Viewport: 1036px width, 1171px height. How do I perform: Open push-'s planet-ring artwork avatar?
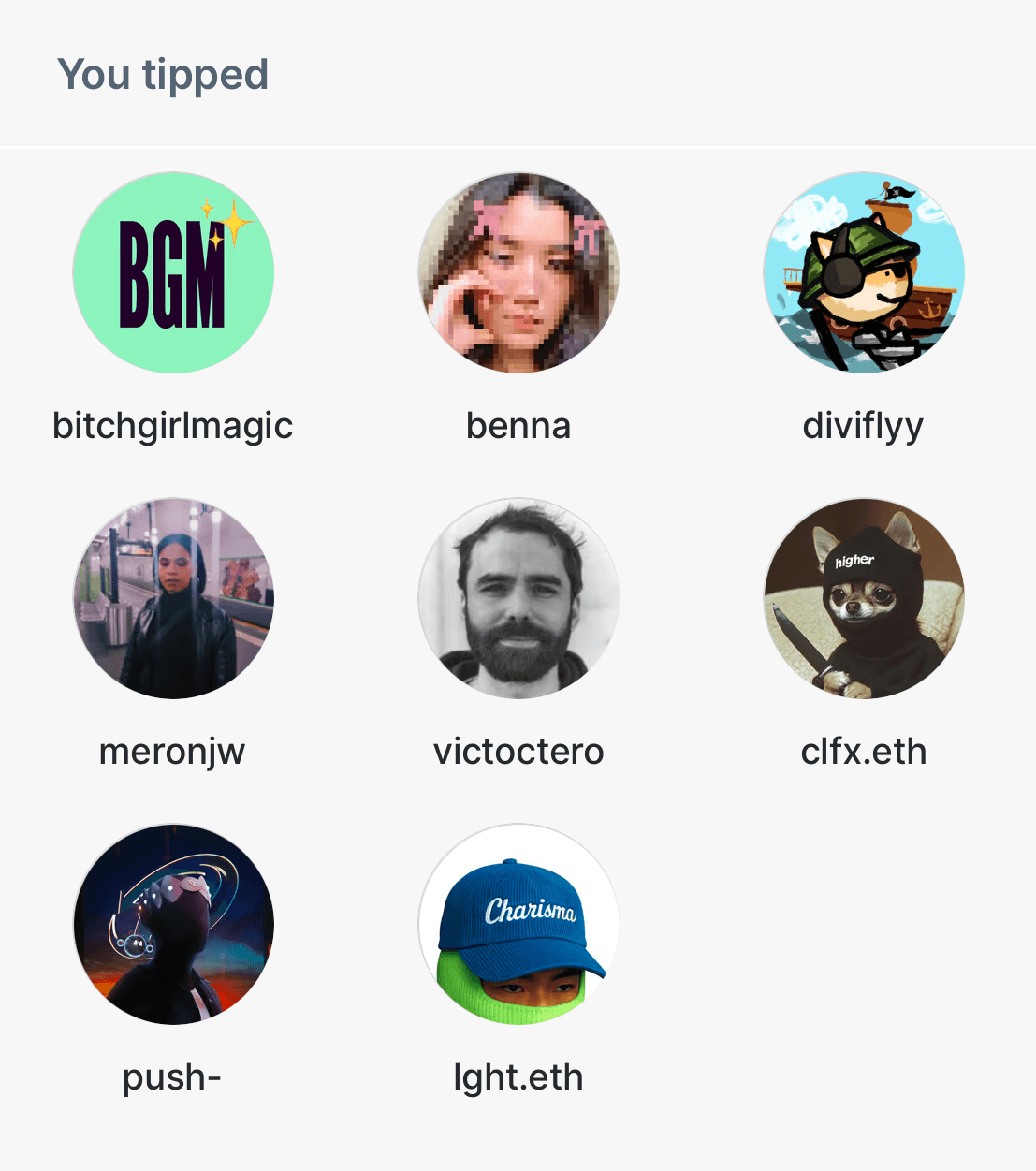(172, 925)
